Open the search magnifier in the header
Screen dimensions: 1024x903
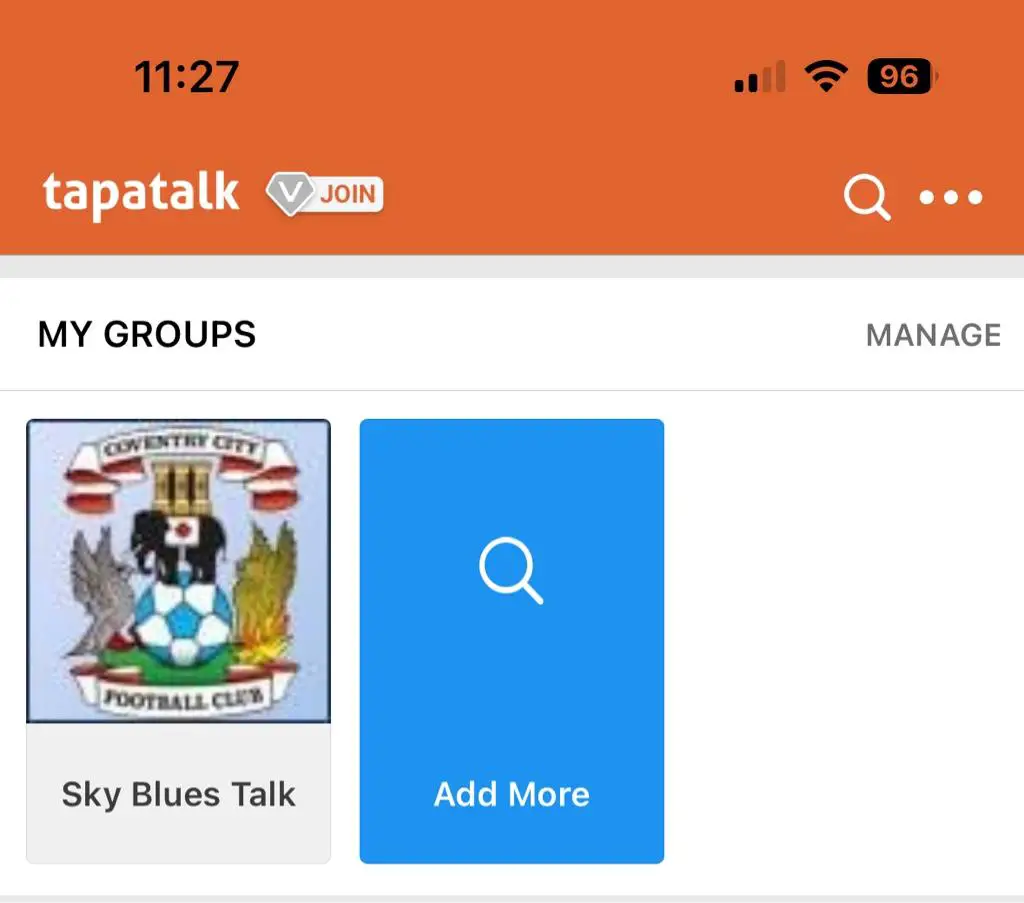[x=866, y=197]
